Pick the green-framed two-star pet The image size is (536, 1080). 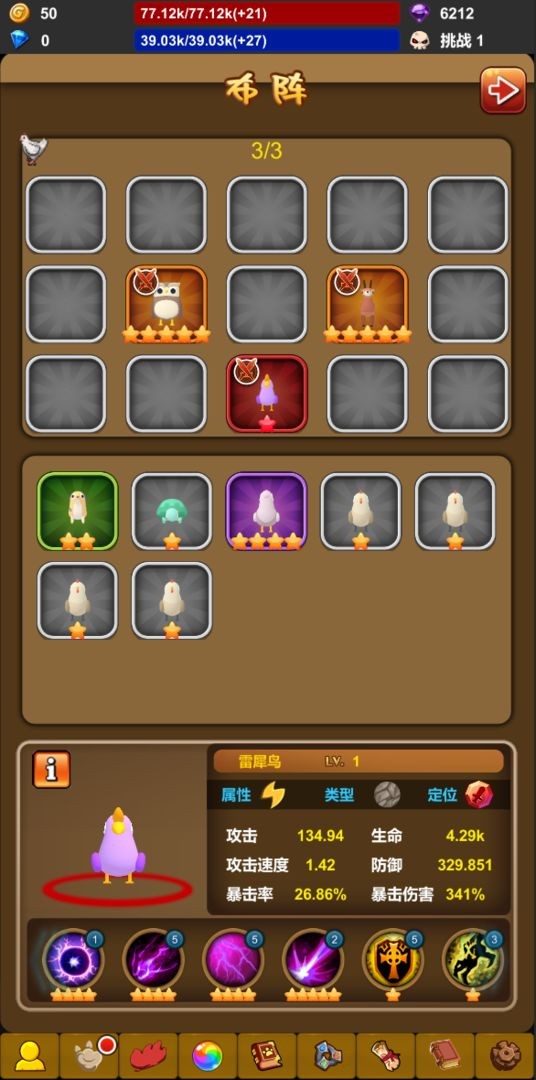[x=77, y=511]
